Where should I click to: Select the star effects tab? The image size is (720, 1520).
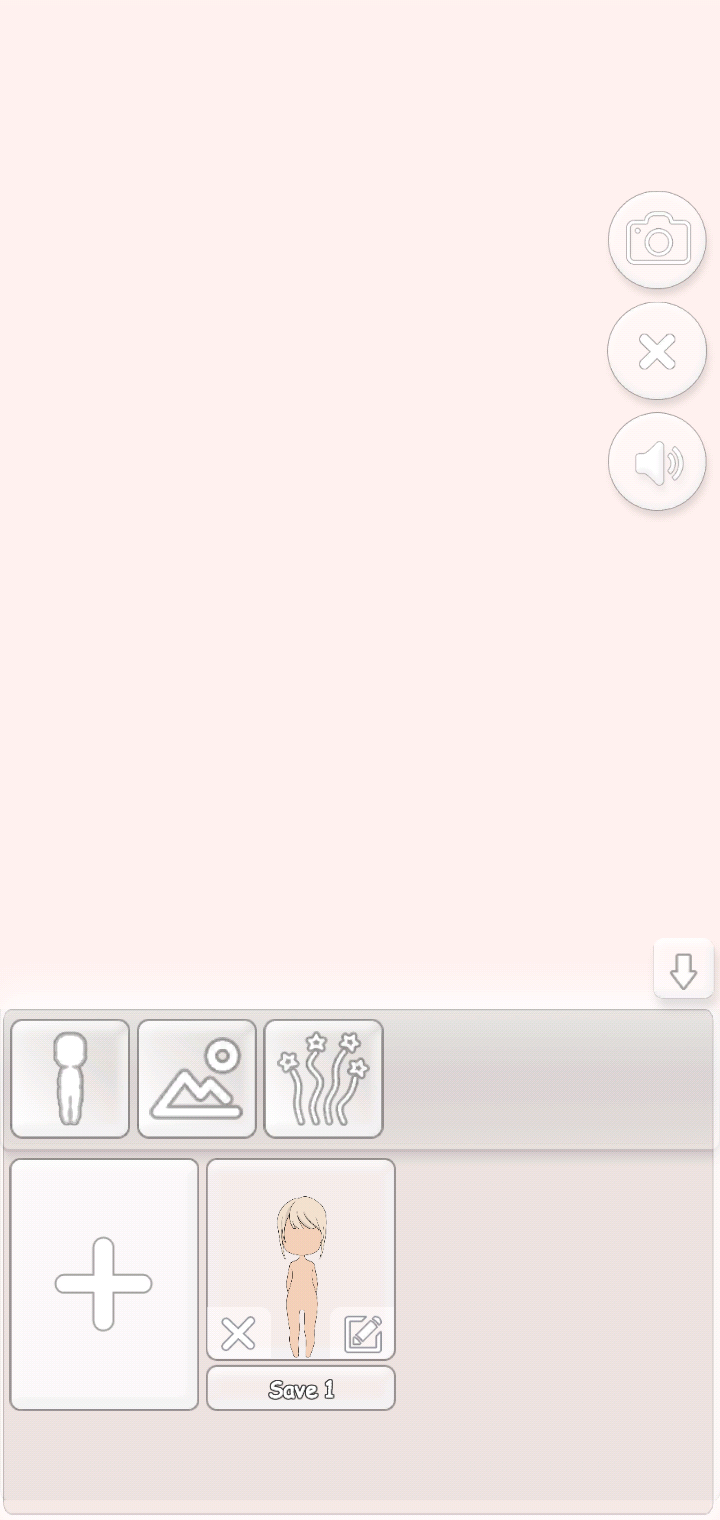pyautogui.click(x=323, y=1079)
